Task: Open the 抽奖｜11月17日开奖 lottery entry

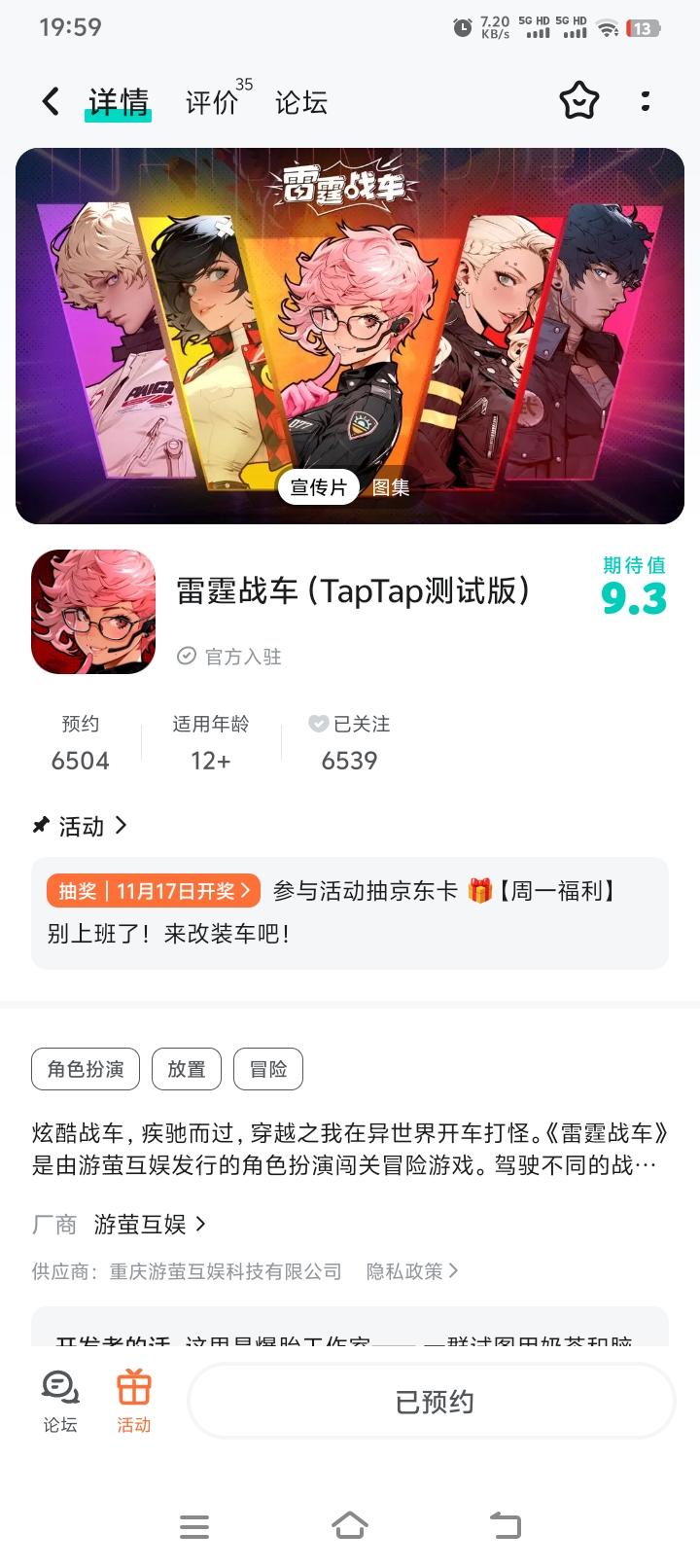Action: click(153, 890)
